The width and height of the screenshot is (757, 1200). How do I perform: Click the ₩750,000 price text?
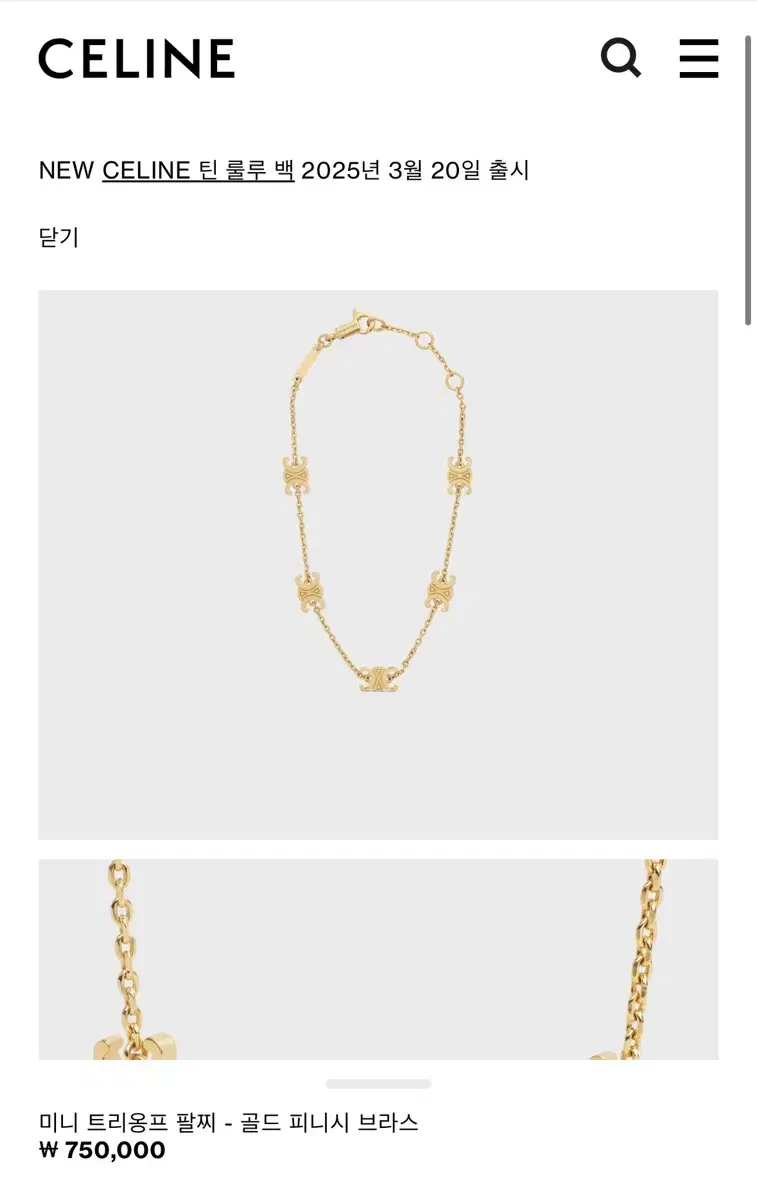click(100, 1150)
